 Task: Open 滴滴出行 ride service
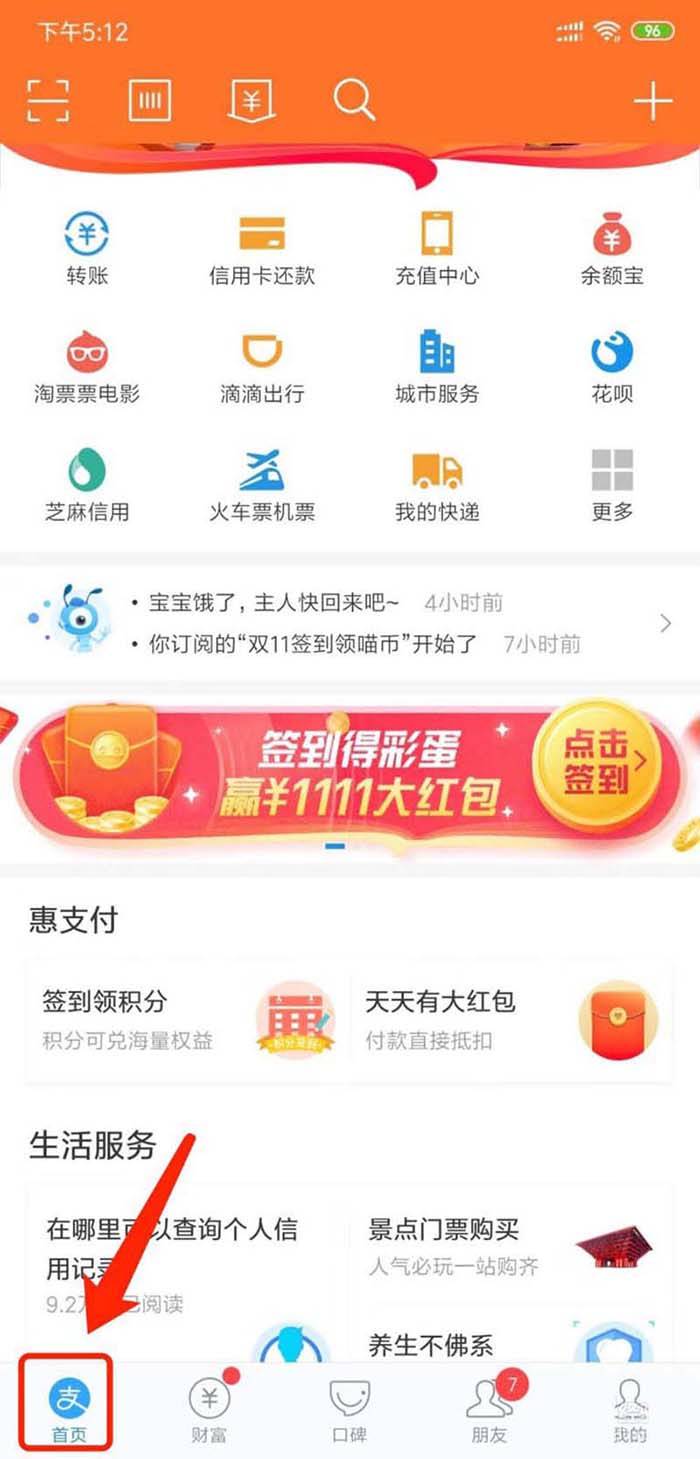pyautogui.click(x=262, y=367)
